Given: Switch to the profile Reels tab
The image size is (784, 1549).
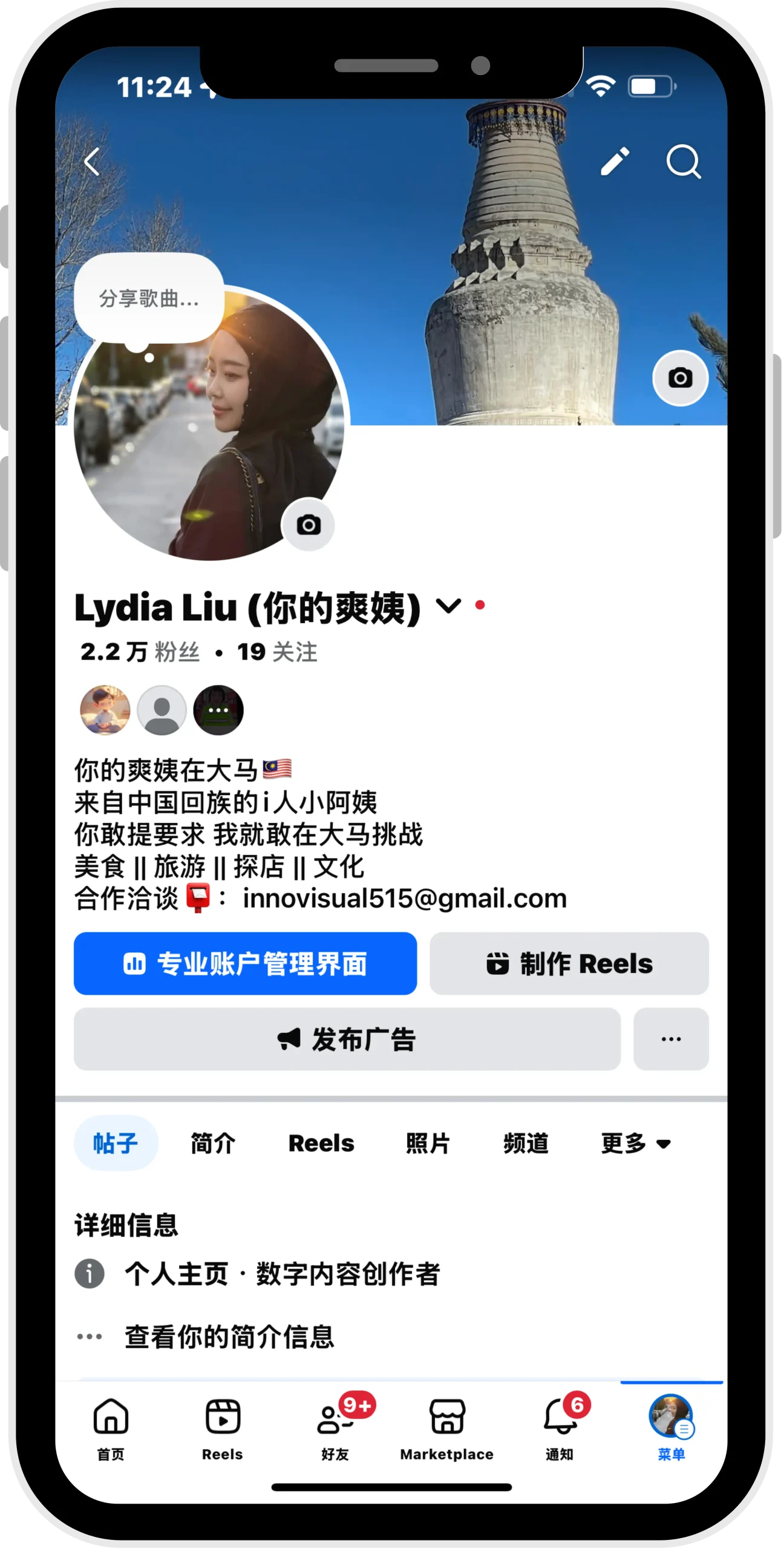Looking at the screenshot, I should point(321,1143).
